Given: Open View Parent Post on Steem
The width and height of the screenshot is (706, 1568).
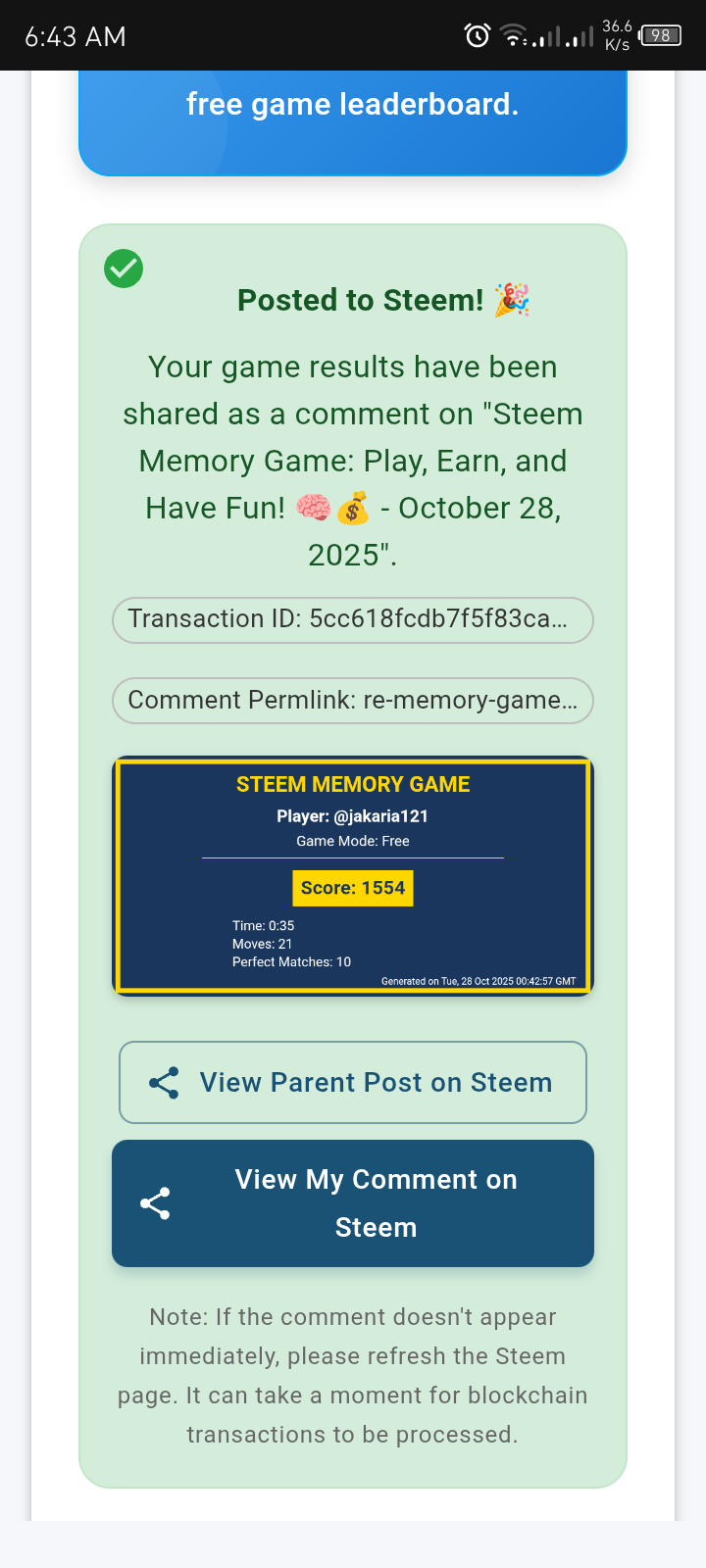Looking at the screenshot, I should [x=353, y=1082].
